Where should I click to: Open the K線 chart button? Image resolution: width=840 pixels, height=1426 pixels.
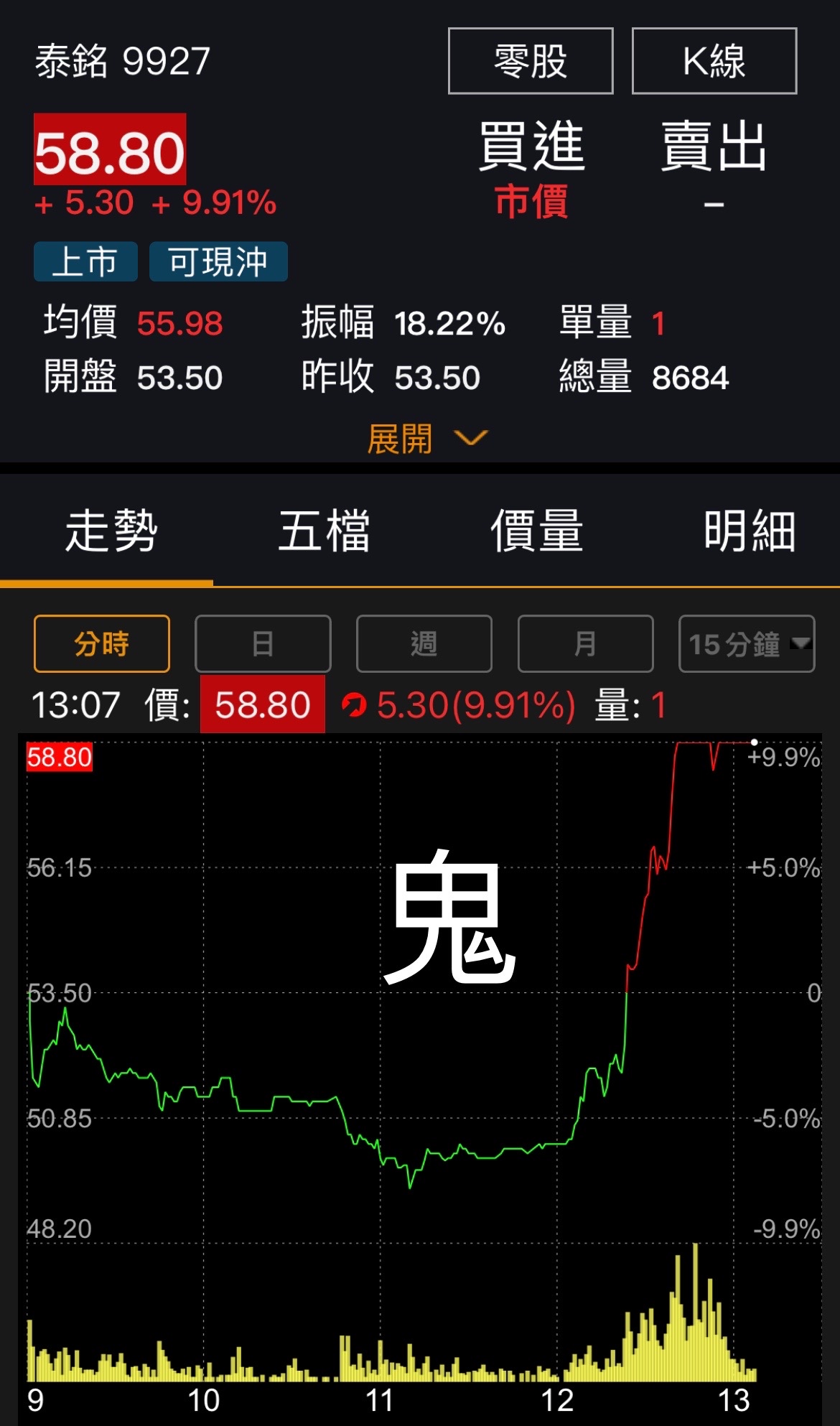click(714, 61)
